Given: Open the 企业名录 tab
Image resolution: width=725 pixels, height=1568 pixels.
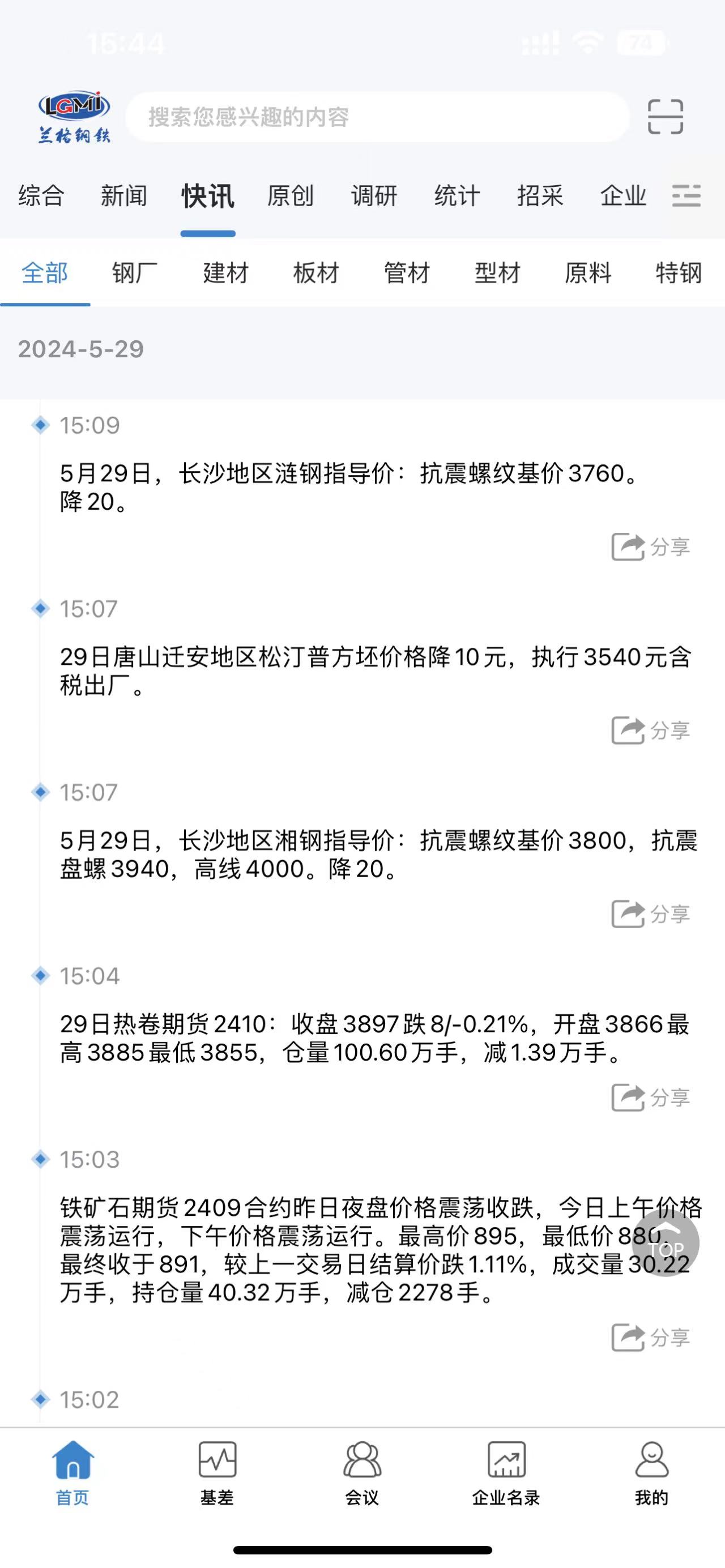Looking at the screenshot, I should pos(506,1473).
